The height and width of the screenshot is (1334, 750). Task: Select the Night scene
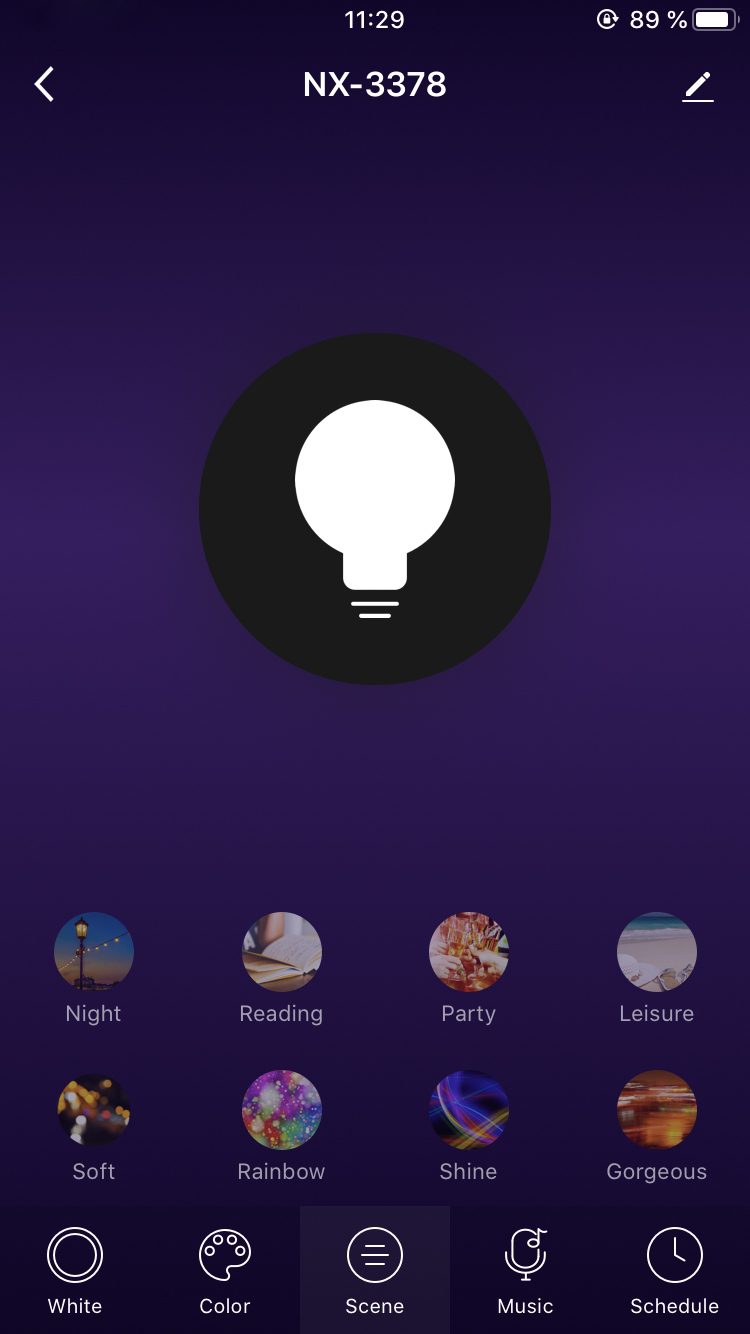point(94,952)
